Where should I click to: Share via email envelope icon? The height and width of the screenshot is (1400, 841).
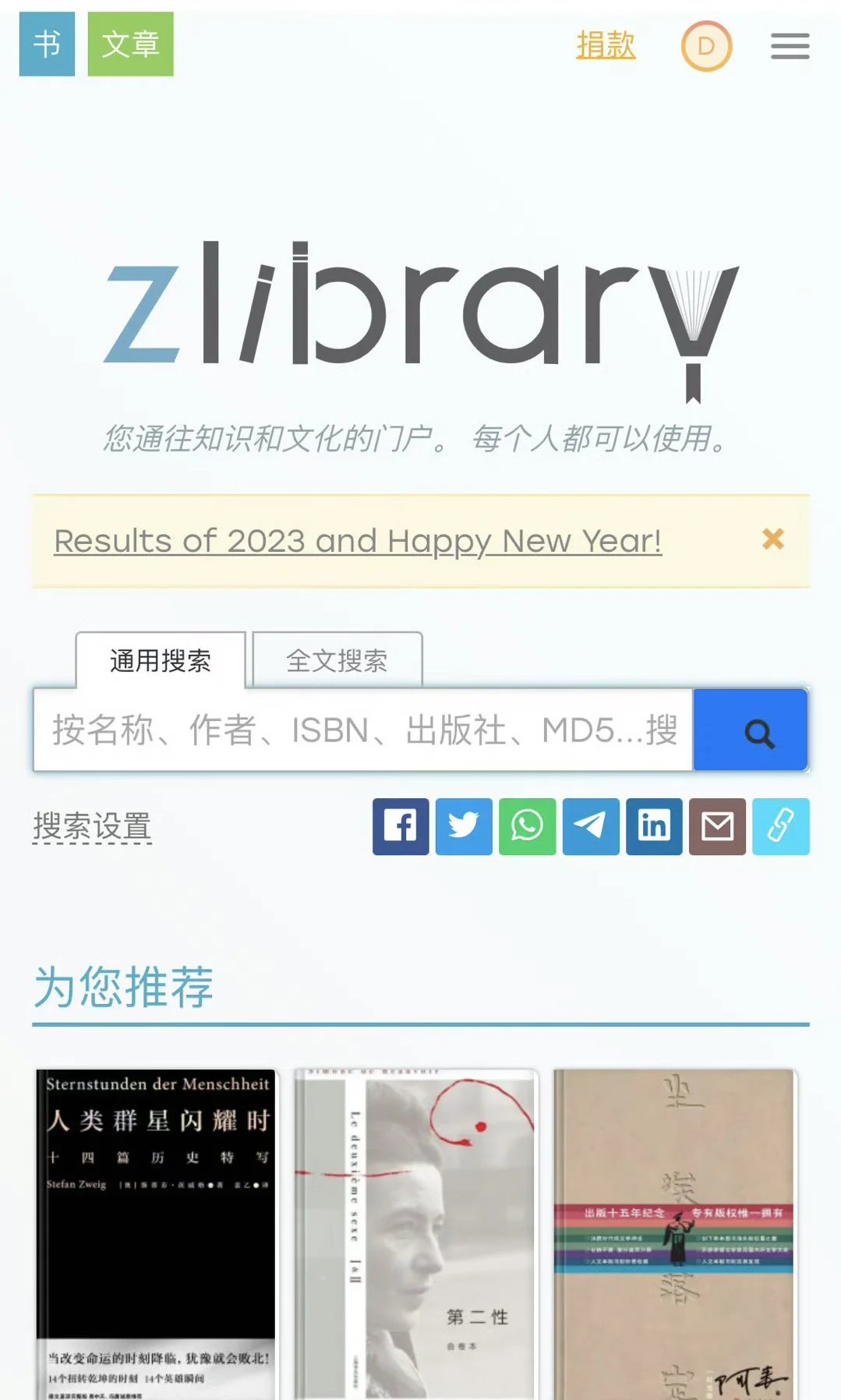[717, 826]
